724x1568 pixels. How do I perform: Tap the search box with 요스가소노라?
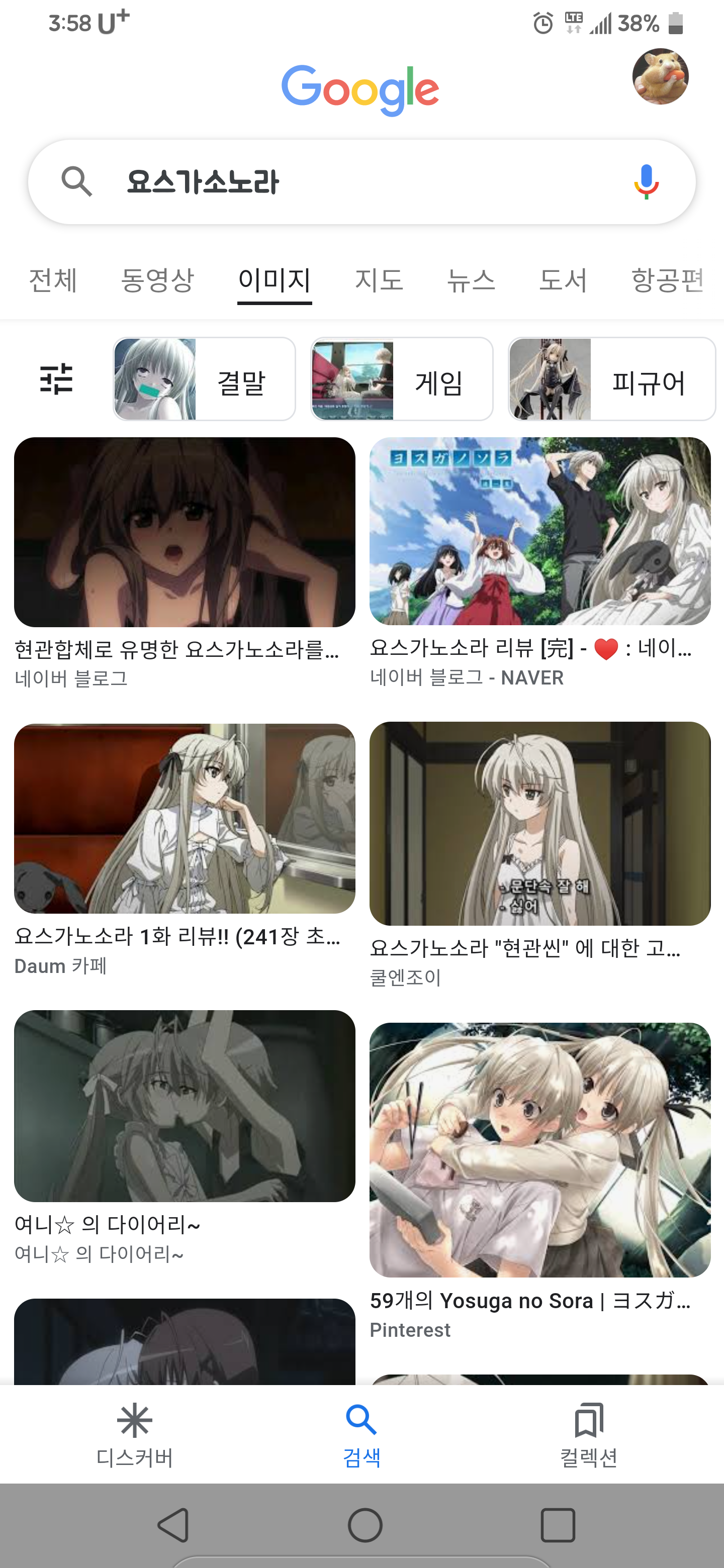(x=361, y=182)
